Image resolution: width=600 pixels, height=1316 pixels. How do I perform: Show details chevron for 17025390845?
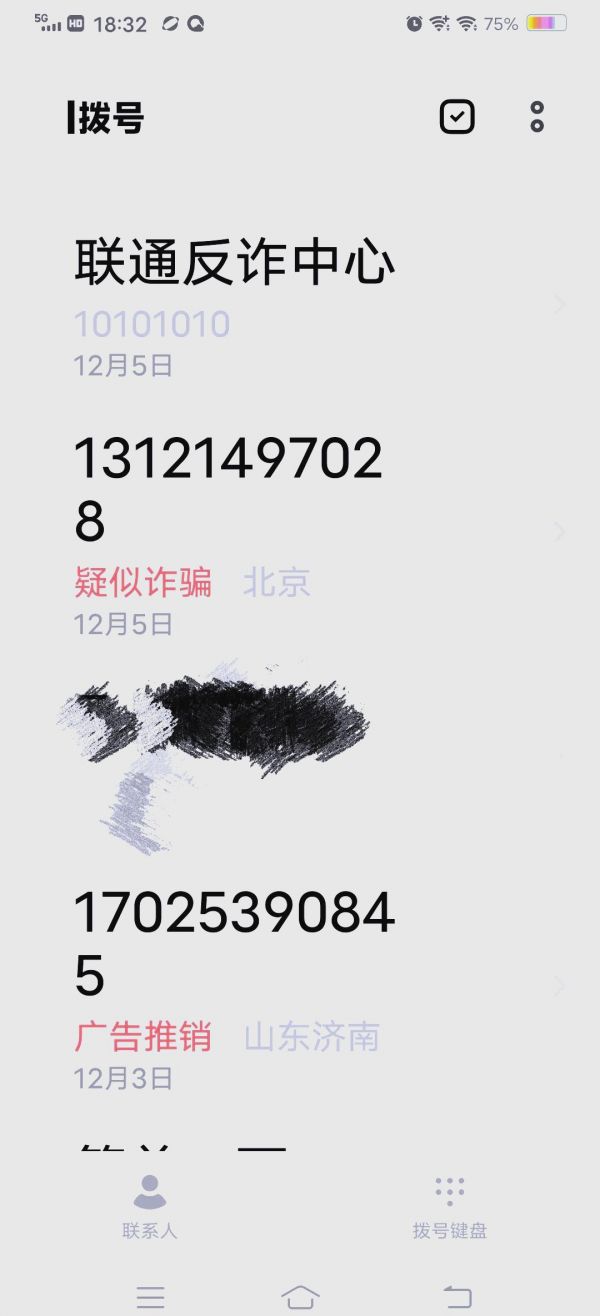[x=560, y=985]
